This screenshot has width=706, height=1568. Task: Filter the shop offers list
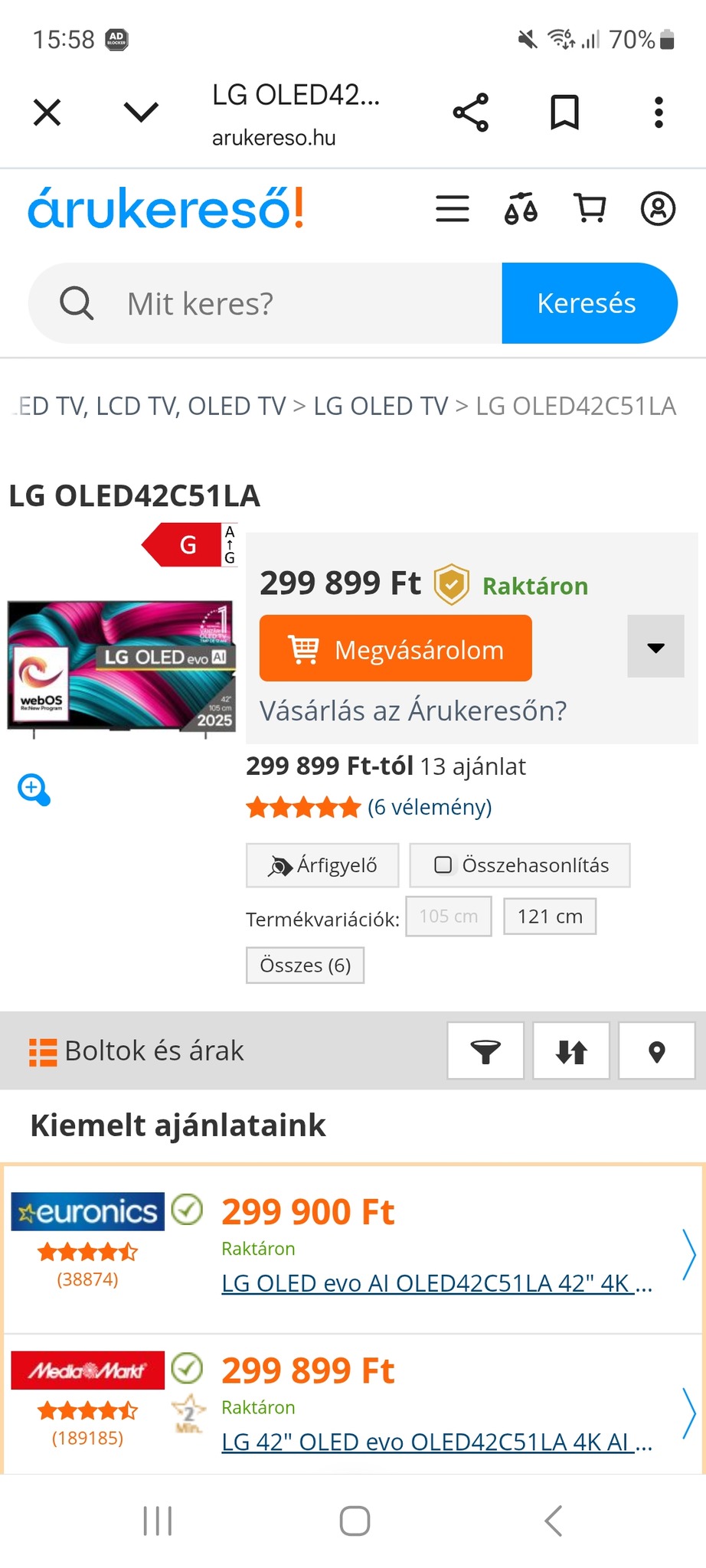[x=485, y=1051]
